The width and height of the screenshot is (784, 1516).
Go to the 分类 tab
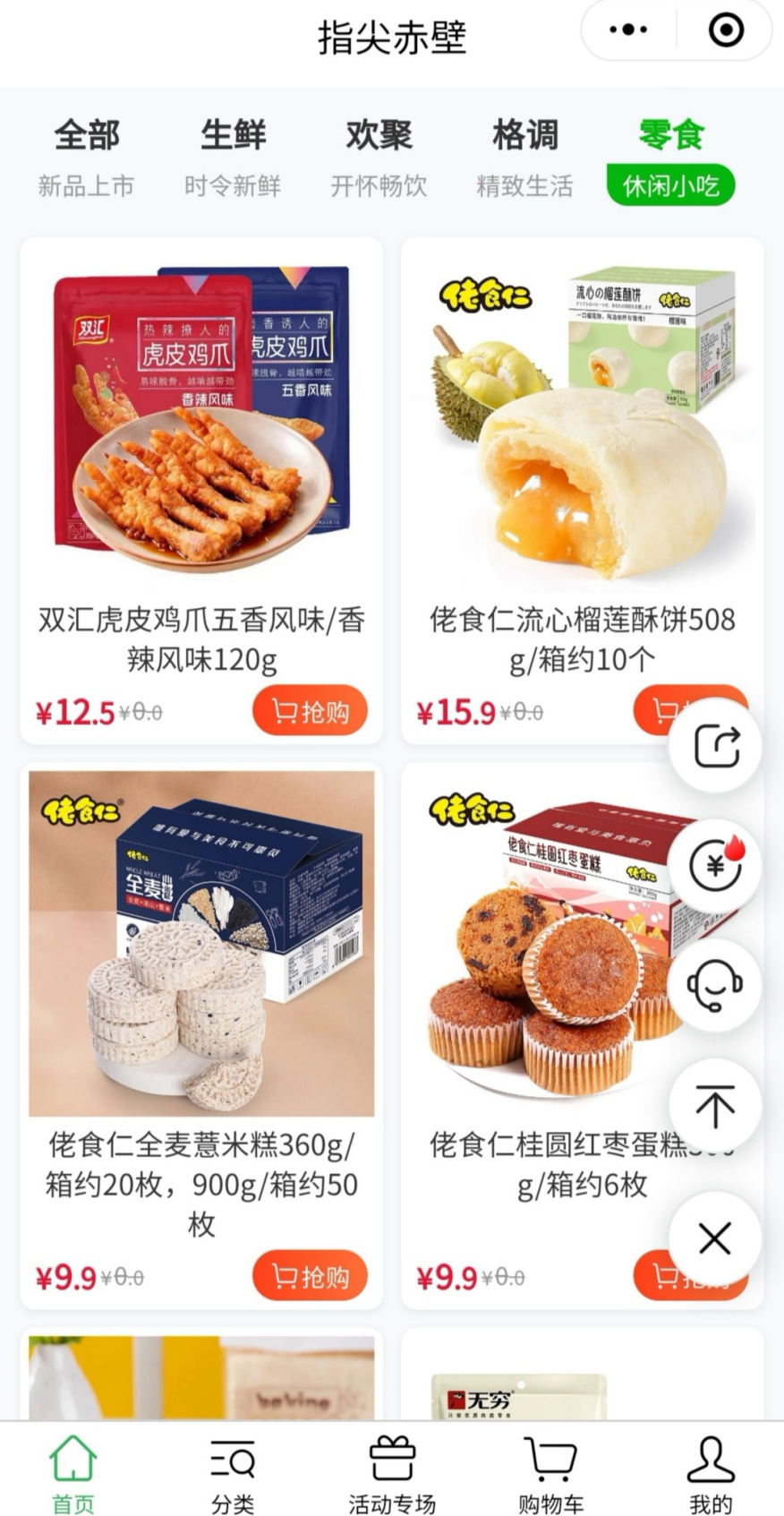pos(233,1473)
